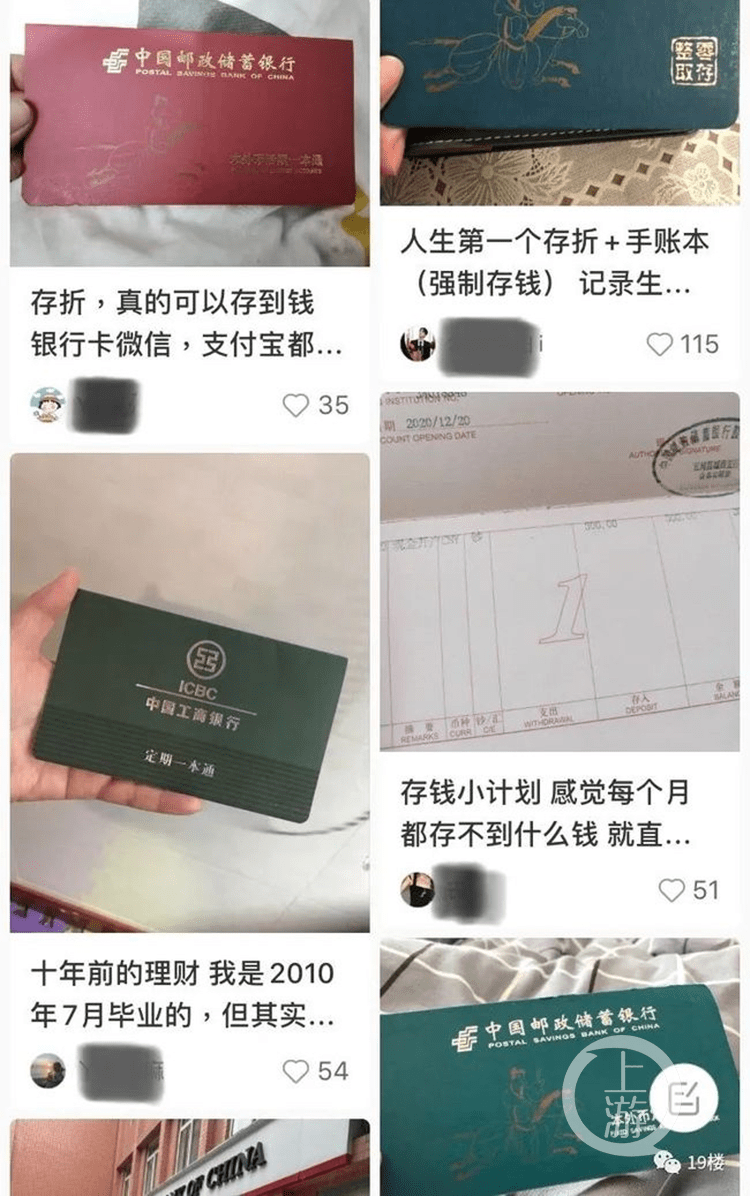Like the post with 51 likes
Image resolution: width=750 pixels, height=1196 pixels.
pos(672,890)
